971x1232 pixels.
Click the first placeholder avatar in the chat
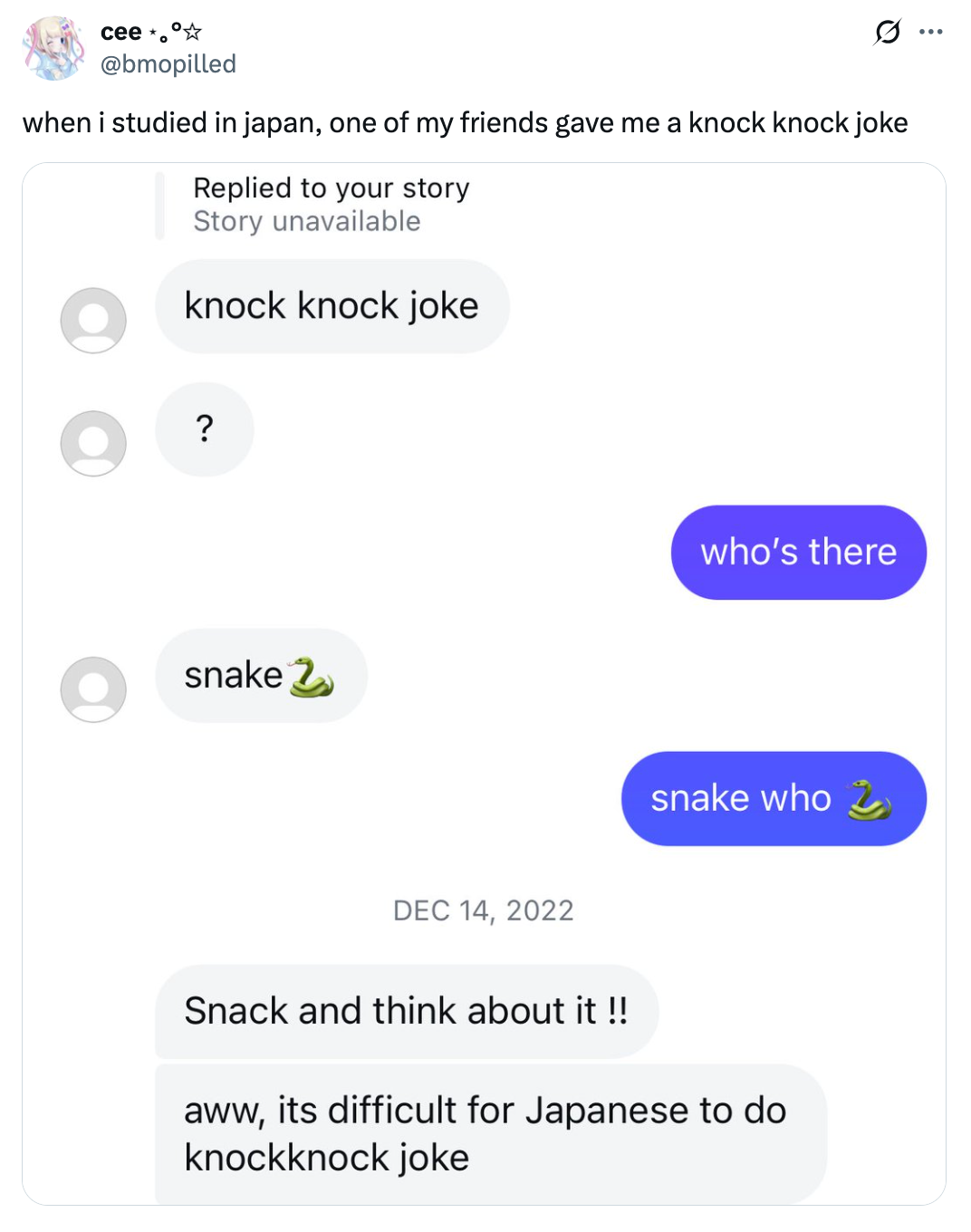pos(93,320)
